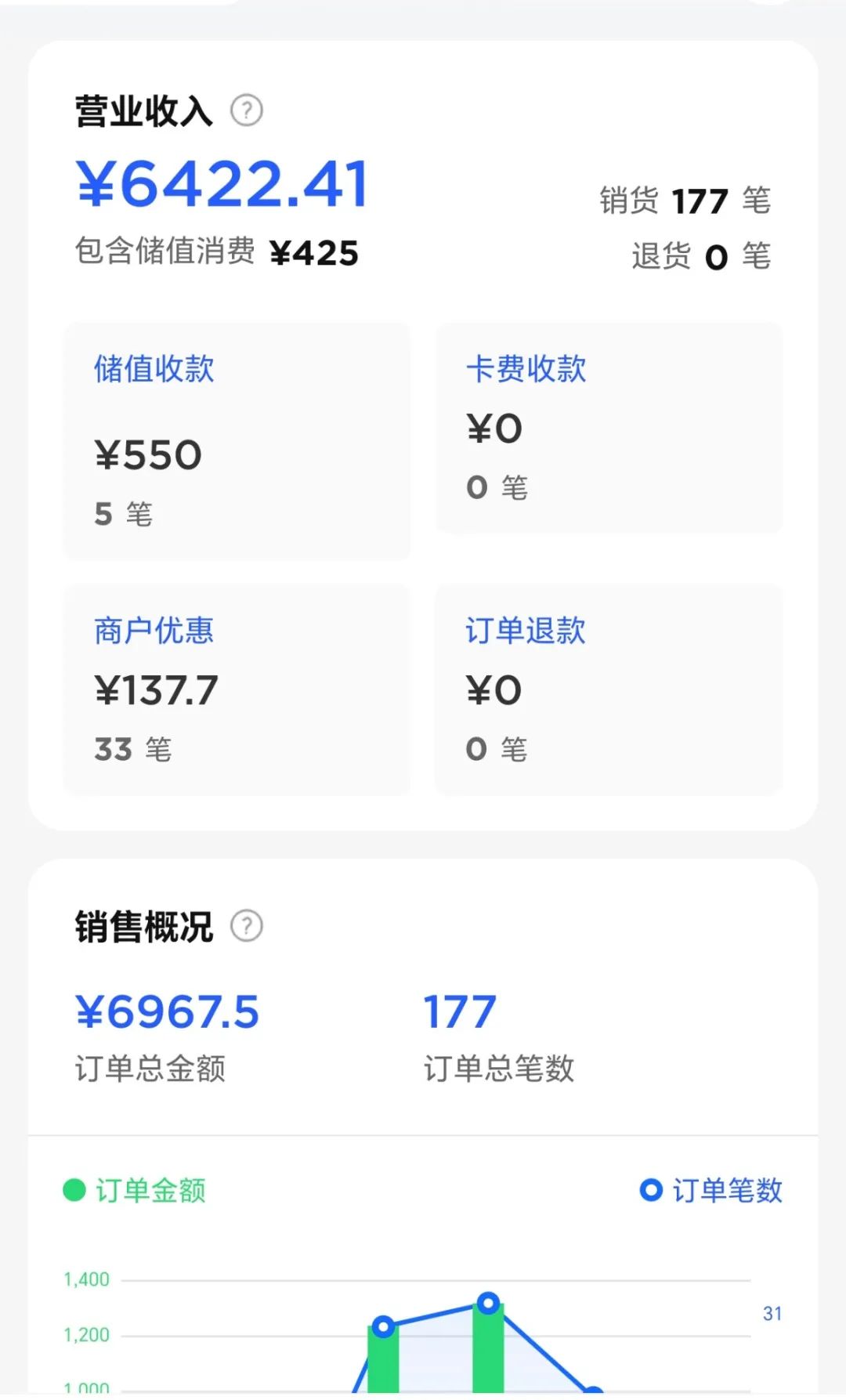Switch to the 销售概况 section
Image resolution: width=846 pixels, height=1400 pixels.
143,926
